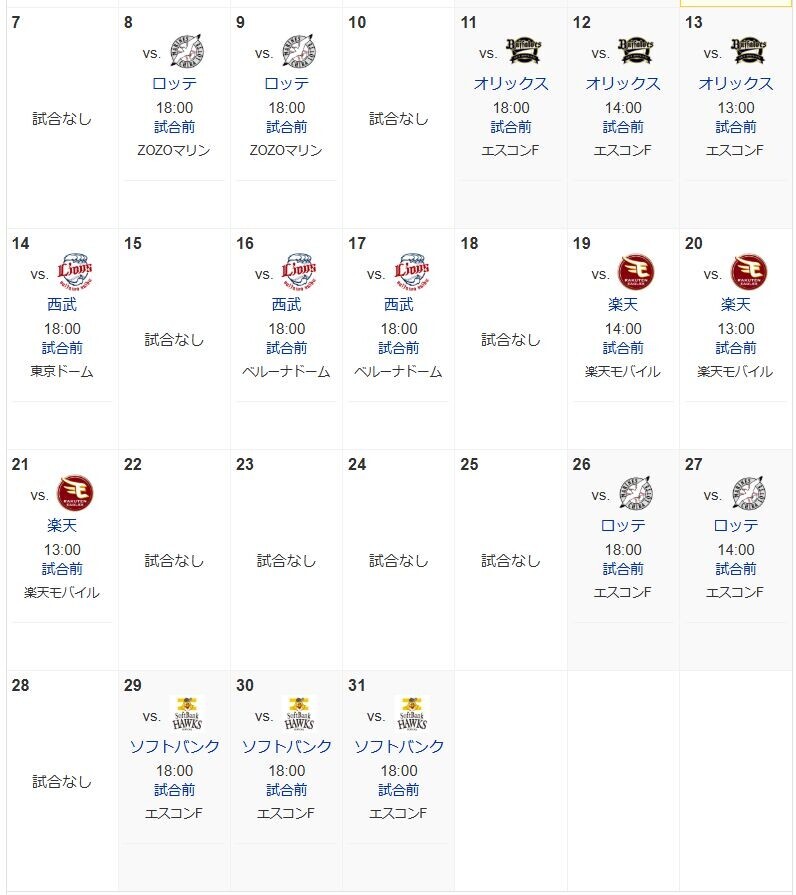
Task: Open the ソフトバンク link on day 31
Action: pyautogui.click(x=398, y=747)
